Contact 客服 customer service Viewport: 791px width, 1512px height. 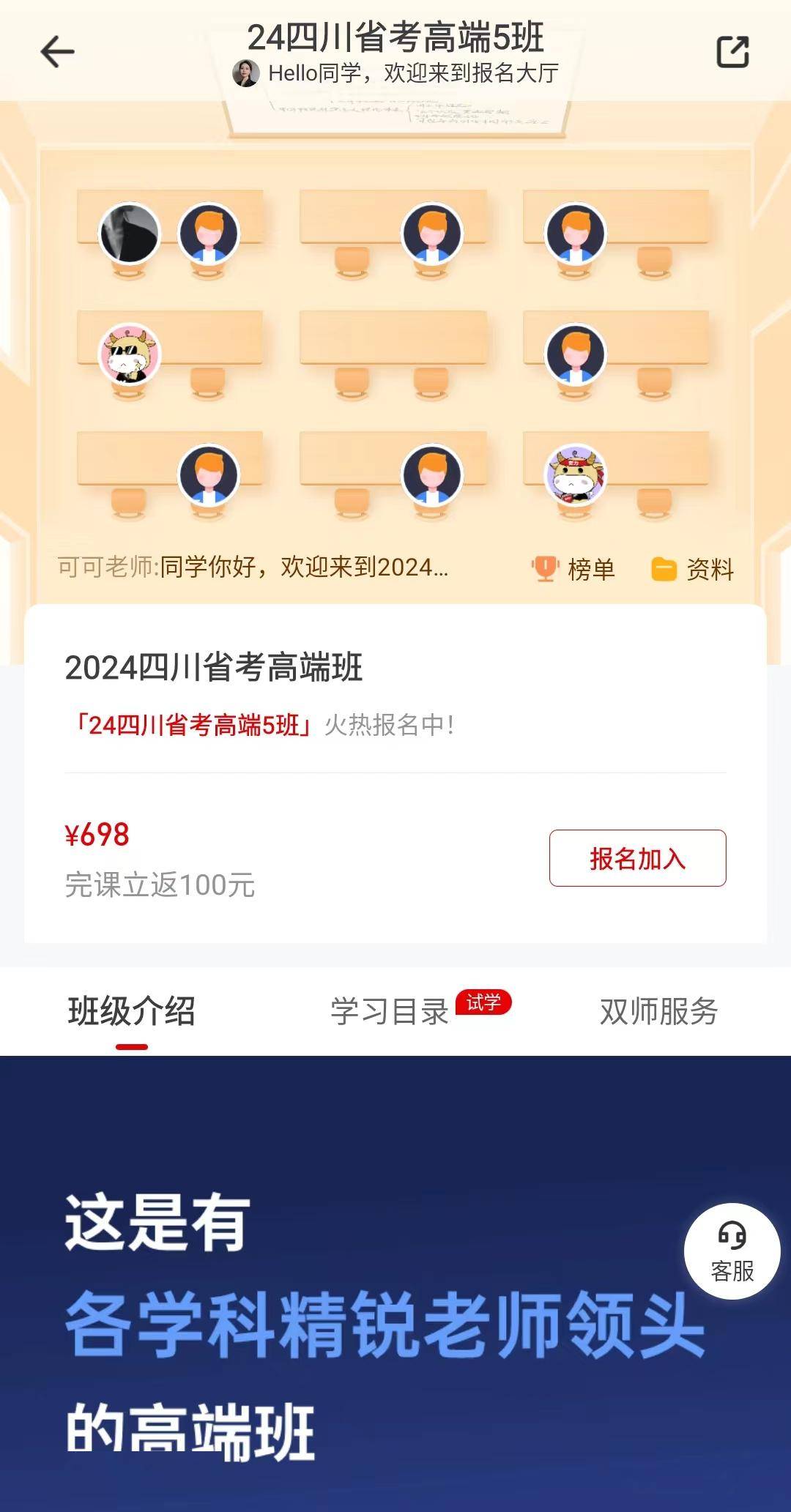(x=732, y=1251)
